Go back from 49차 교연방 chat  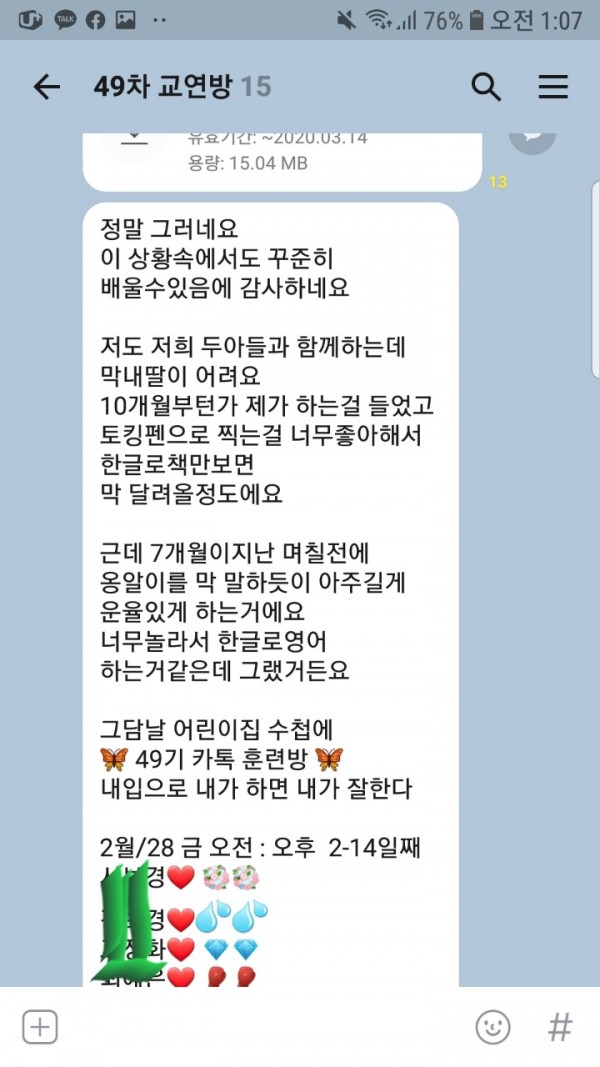tap(46, 88)
